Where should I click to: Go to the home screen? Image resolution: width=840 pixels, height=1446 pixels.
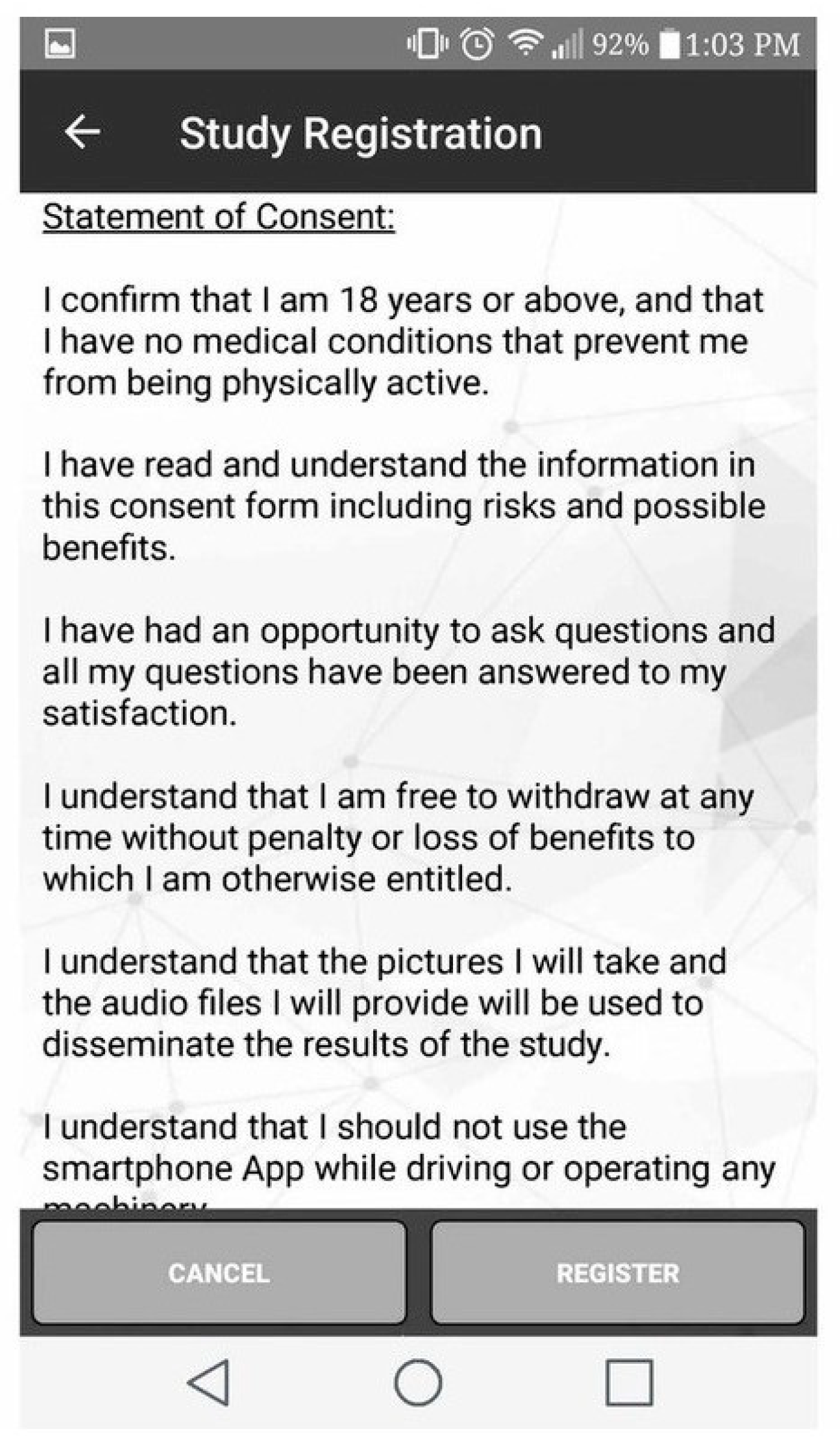418,1383
